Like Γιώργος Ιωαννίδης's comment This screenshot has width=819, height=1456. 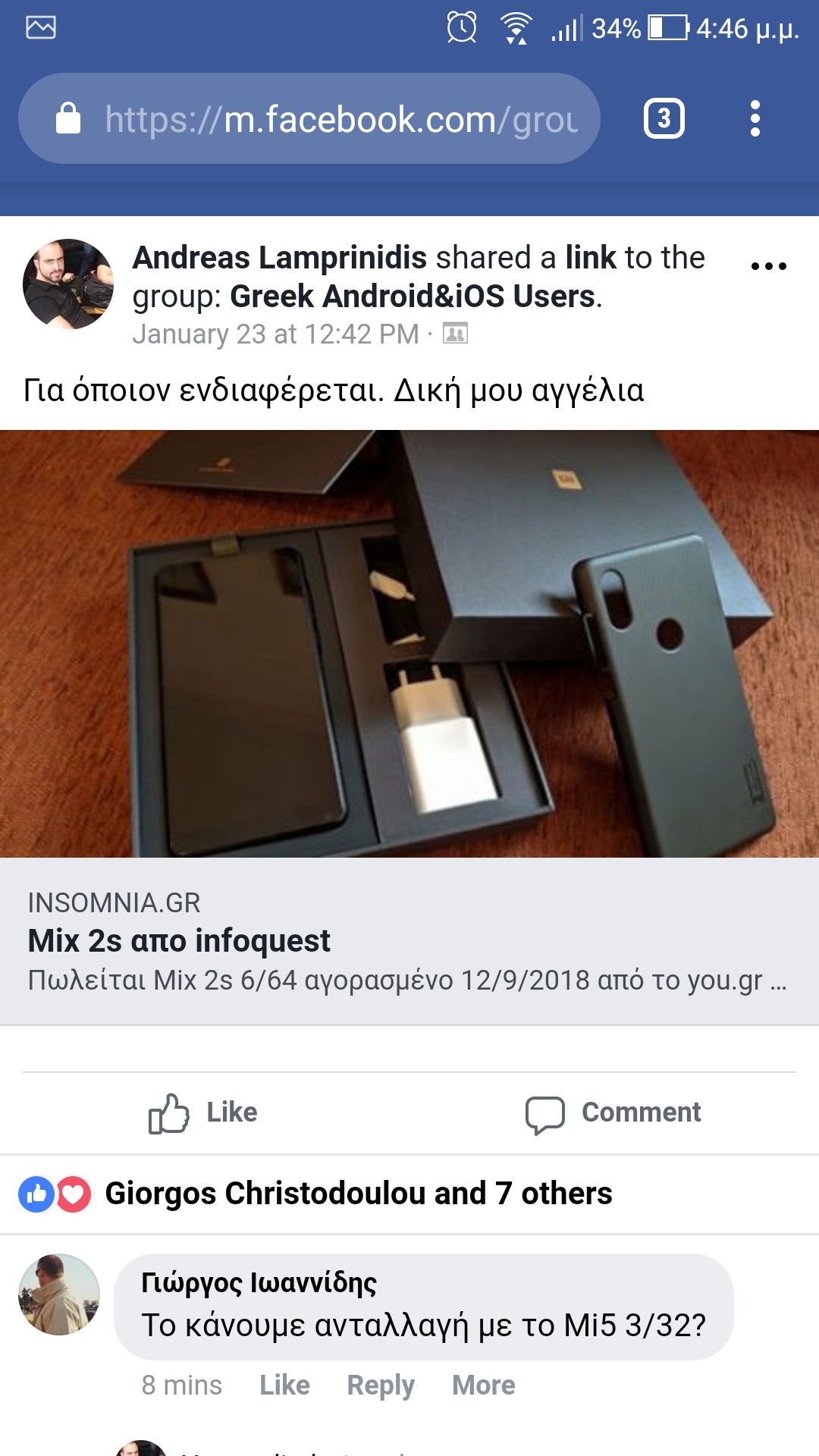pyautogui.click(x=284, y=1385)
